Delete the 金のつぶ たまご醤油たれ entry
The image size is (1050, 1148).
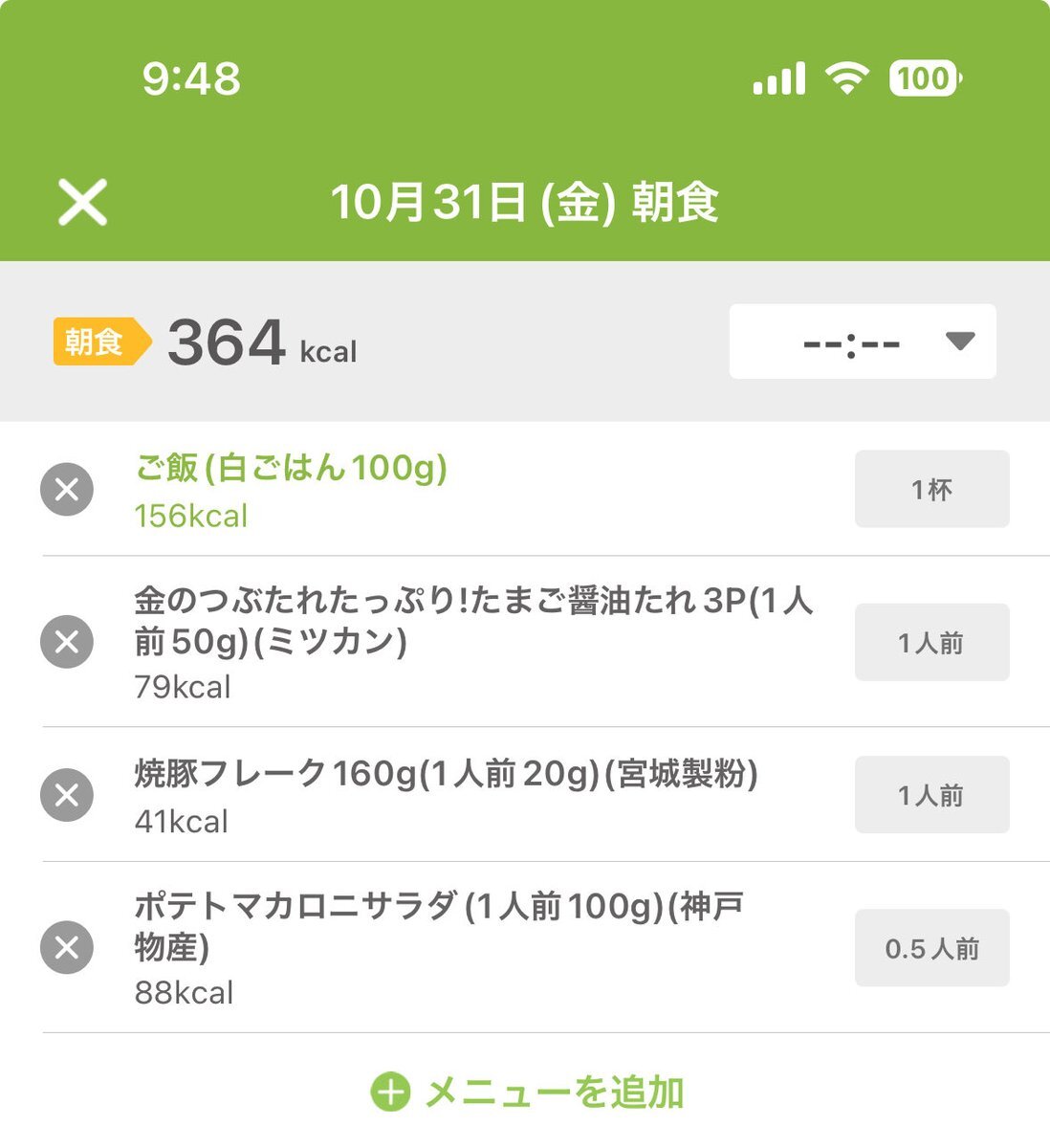point(67,641)
